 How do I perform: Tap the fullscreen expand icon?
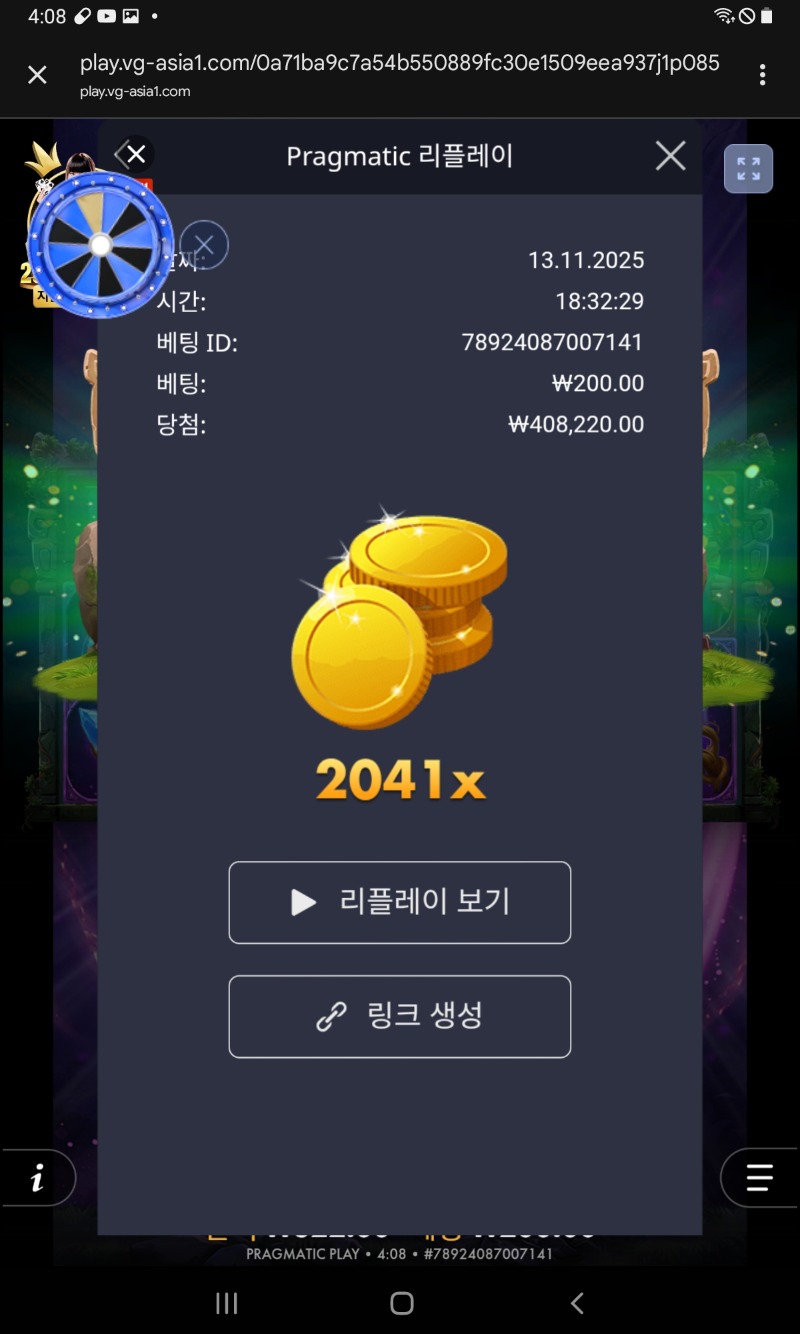(748, 168)
